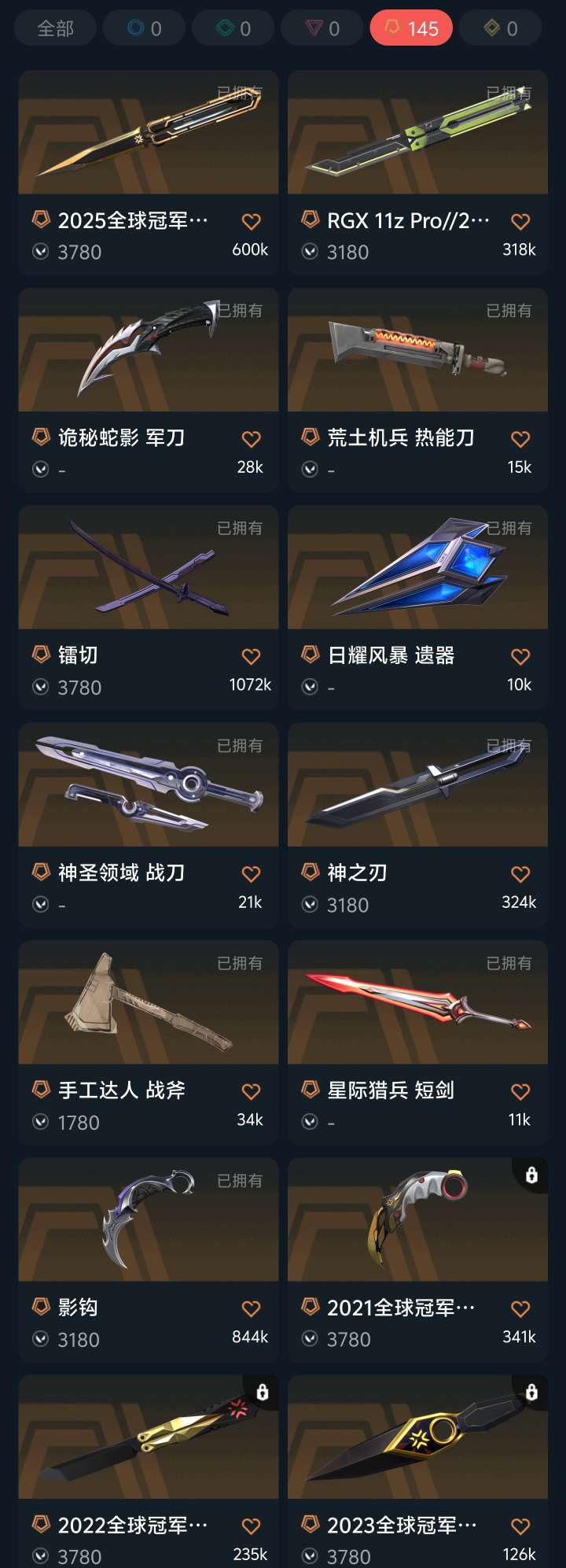Open the 2023全球冠军 skin card
The width and height of the screenshot is (566, 1568).
[x=417, y=1471]
